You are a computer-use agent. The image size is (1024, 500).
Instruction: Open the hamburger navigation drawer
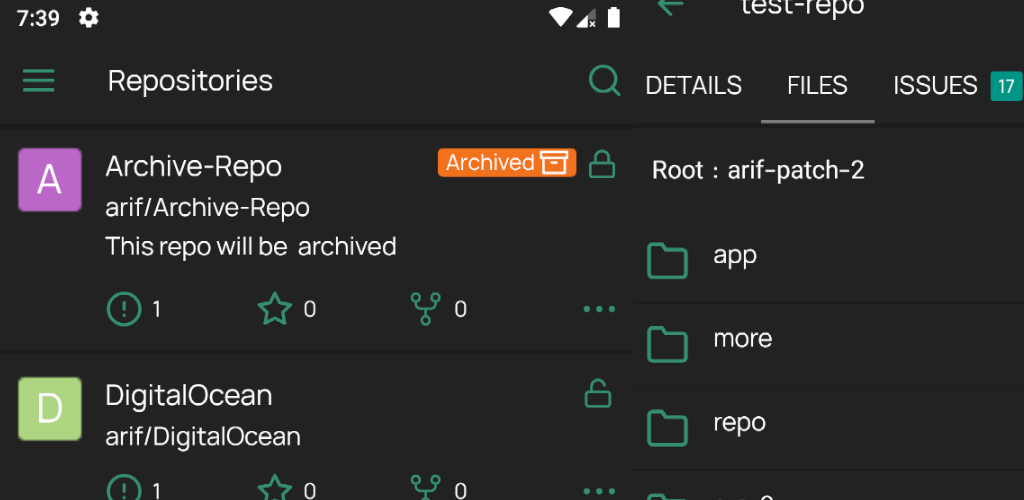pos(39,82)
